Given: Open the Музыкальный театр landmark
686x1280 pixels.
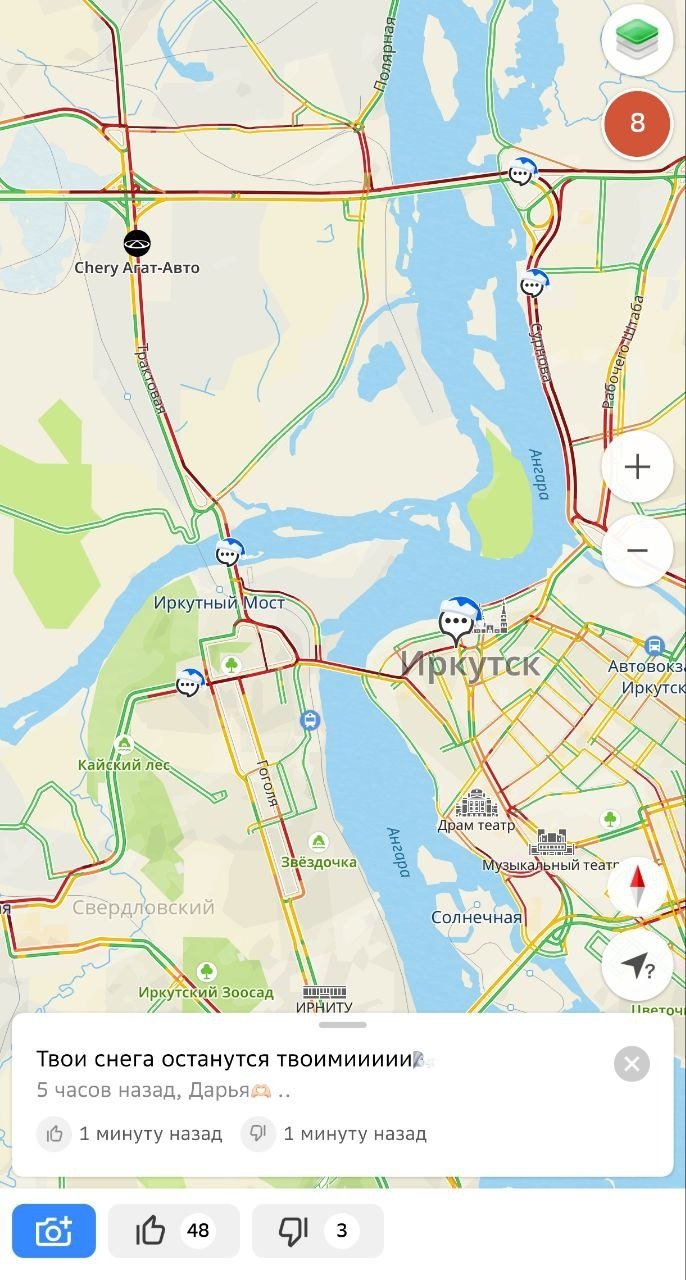Looking at the screenshot, I should (x=552, y=842).
